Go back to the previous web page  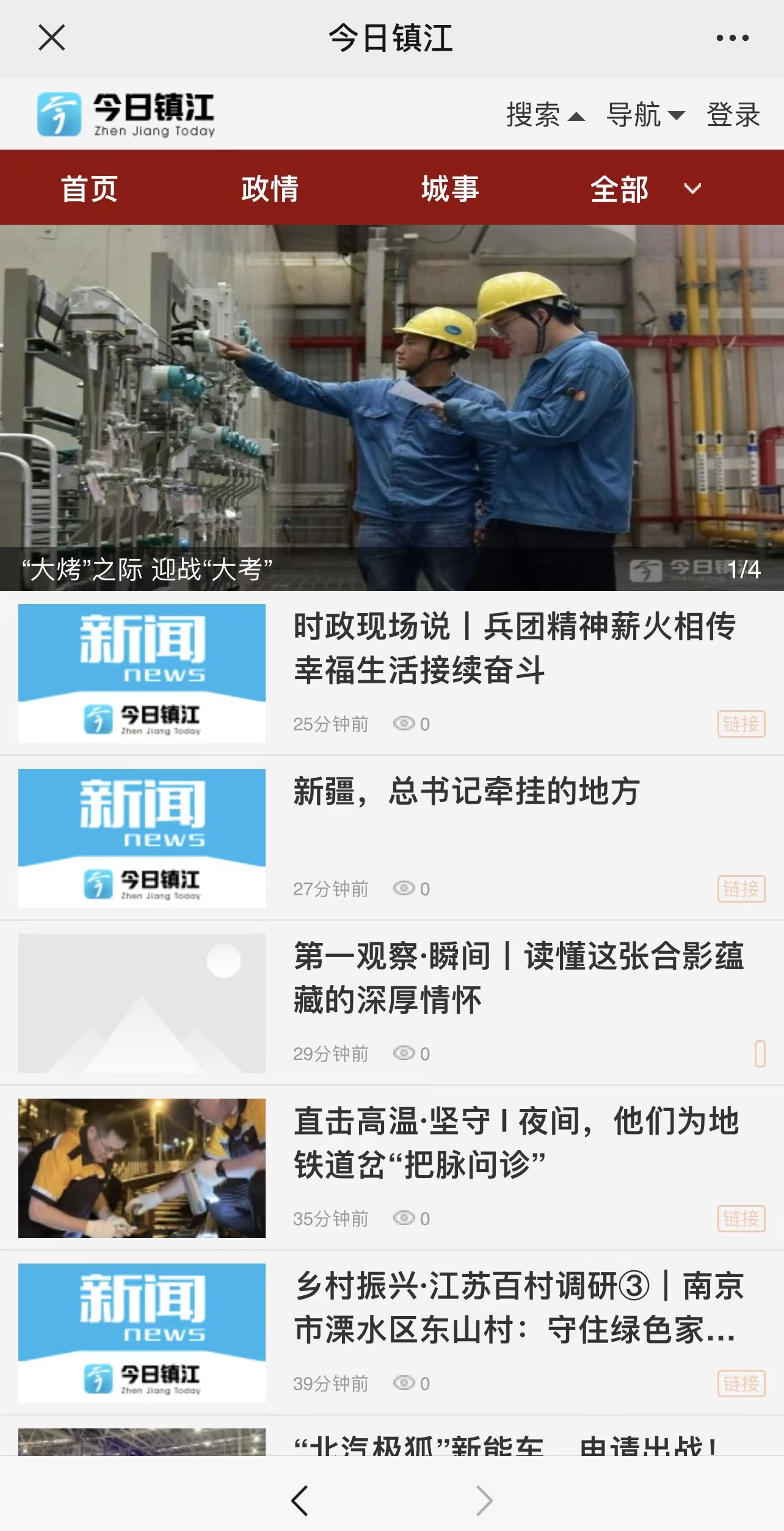point(299,1500)
